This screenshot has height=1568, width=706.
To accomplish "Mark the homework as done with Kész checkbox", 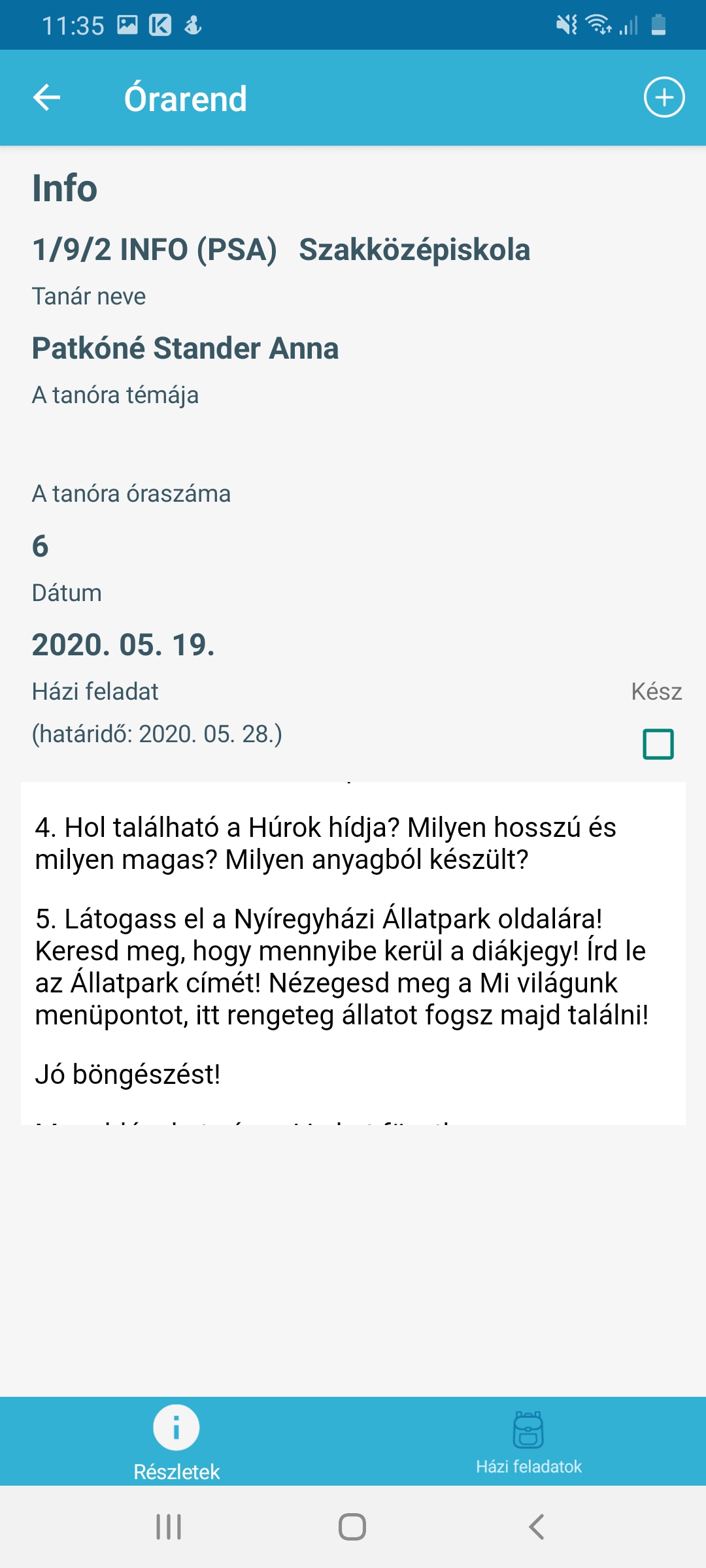I will pyautogui.click(x=658, y=744).
